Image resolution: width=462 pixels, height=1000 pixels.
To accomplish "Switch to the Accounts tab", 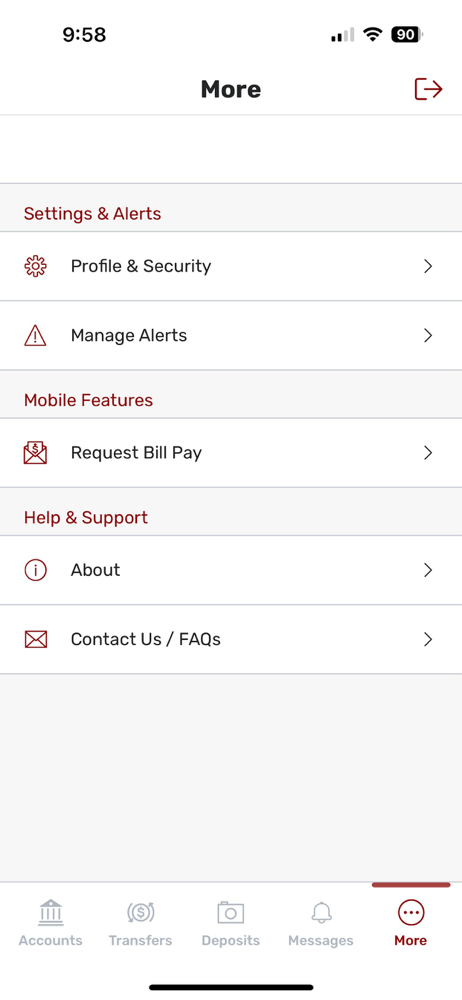I will (50, 923).
